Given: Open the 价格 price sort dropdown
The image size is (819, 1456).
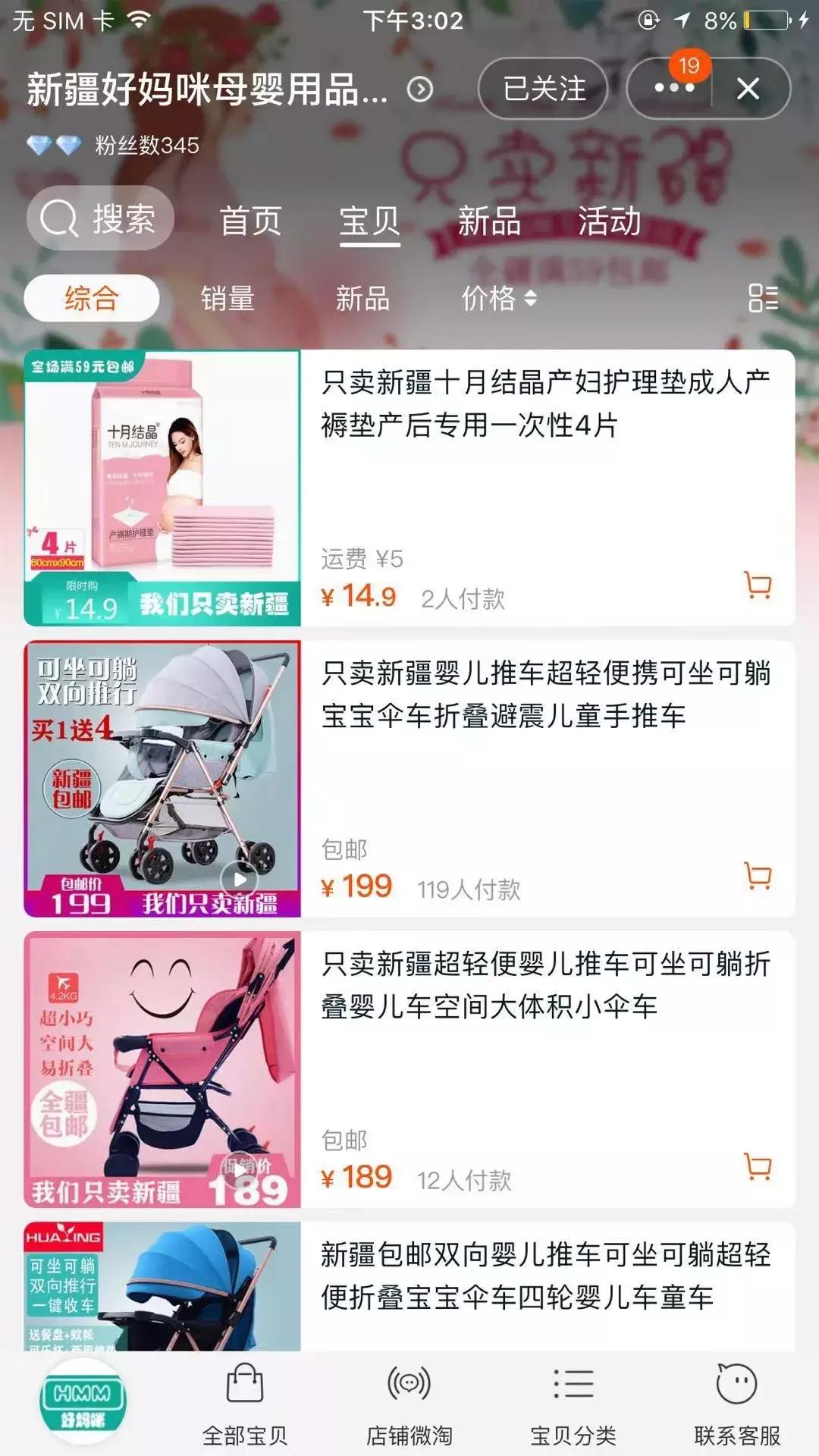Looking at the screenshot, I should 500,300.
